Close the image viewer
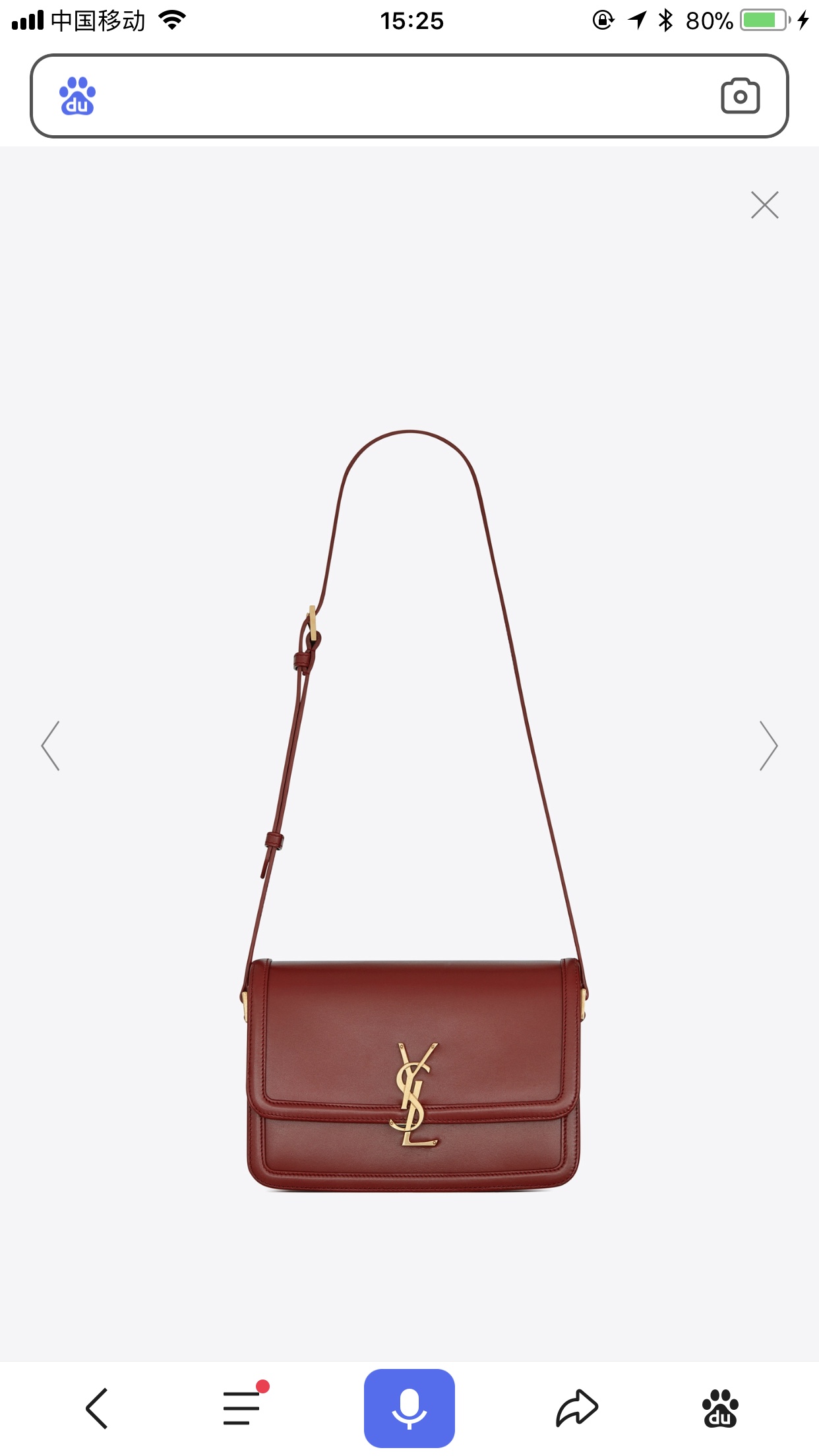Image resolution: width=819 pixels, height=1456 pixels. pos(764,205)
